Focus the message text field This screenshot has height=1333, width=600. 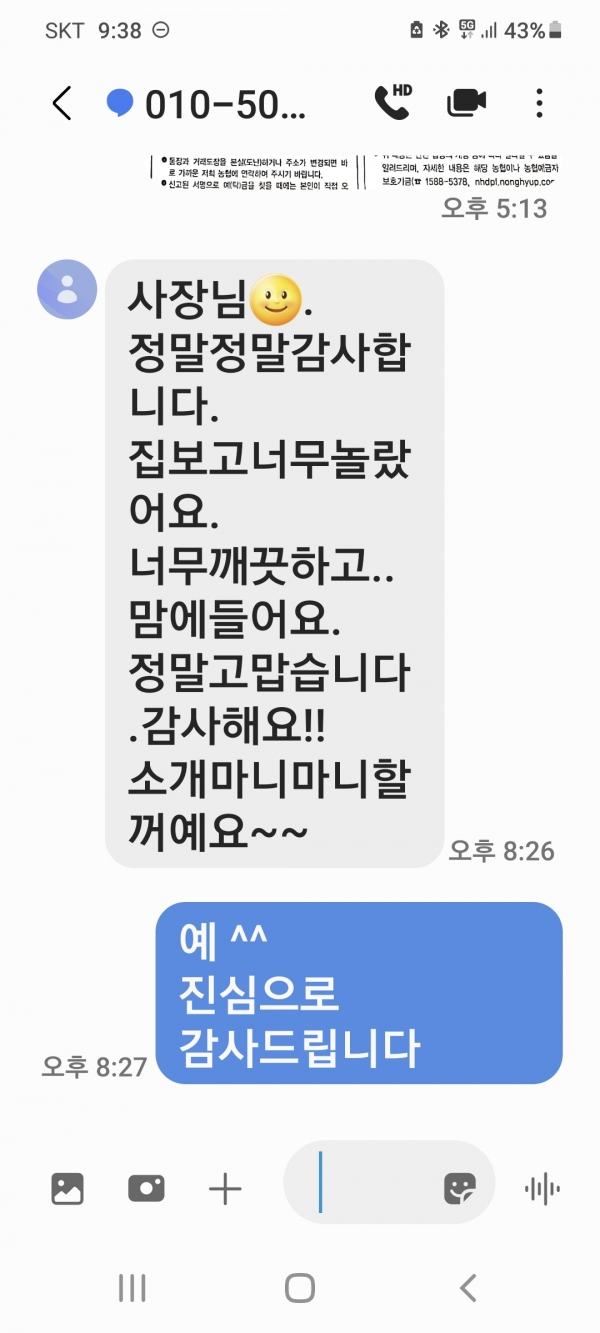370,1188
